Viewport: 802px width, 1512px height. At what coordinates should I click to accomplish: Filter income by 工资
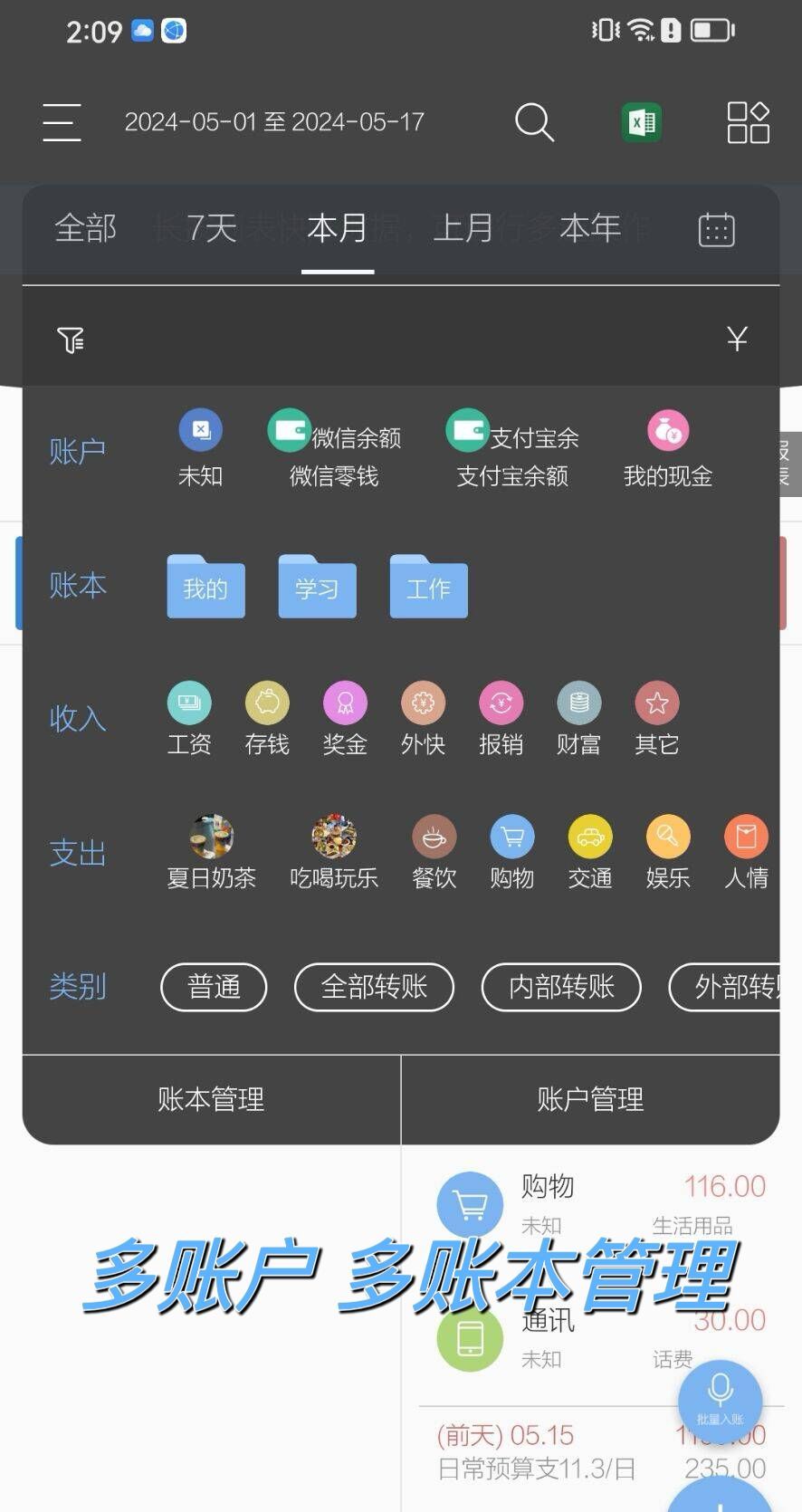coord(189,719)
